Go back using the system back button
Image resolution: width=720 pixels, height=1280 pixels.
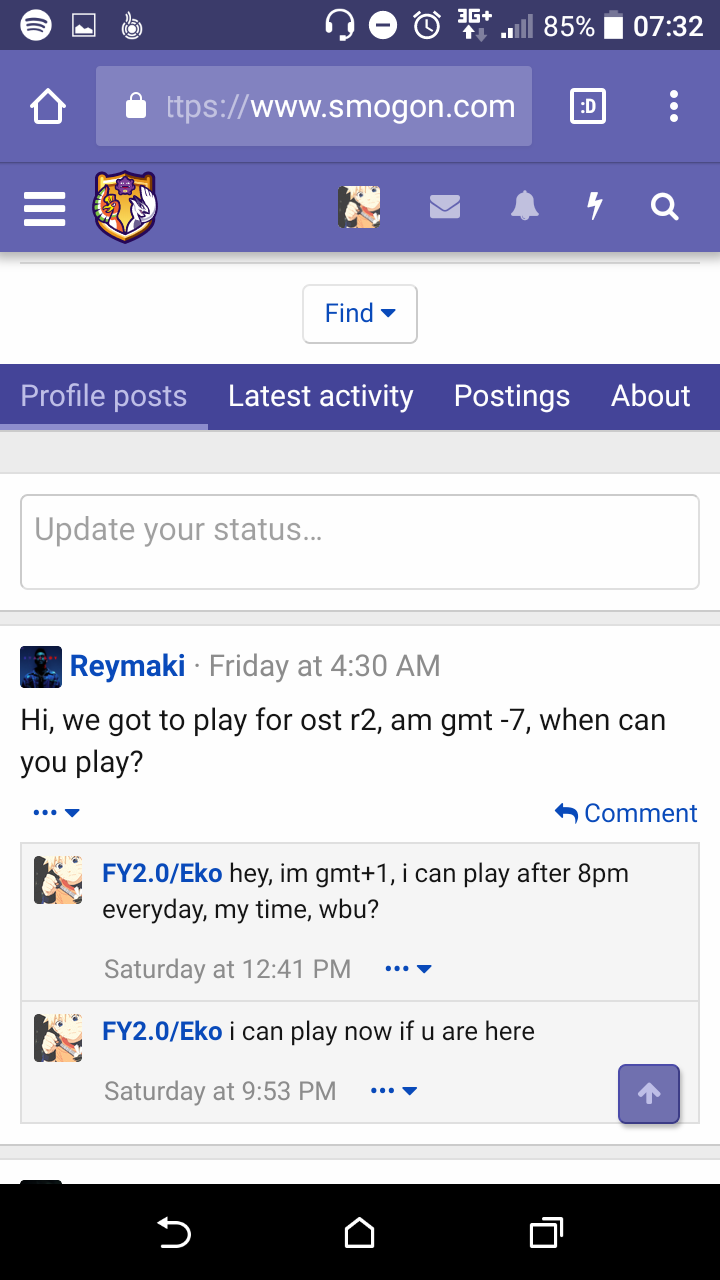coord(174,1233)
